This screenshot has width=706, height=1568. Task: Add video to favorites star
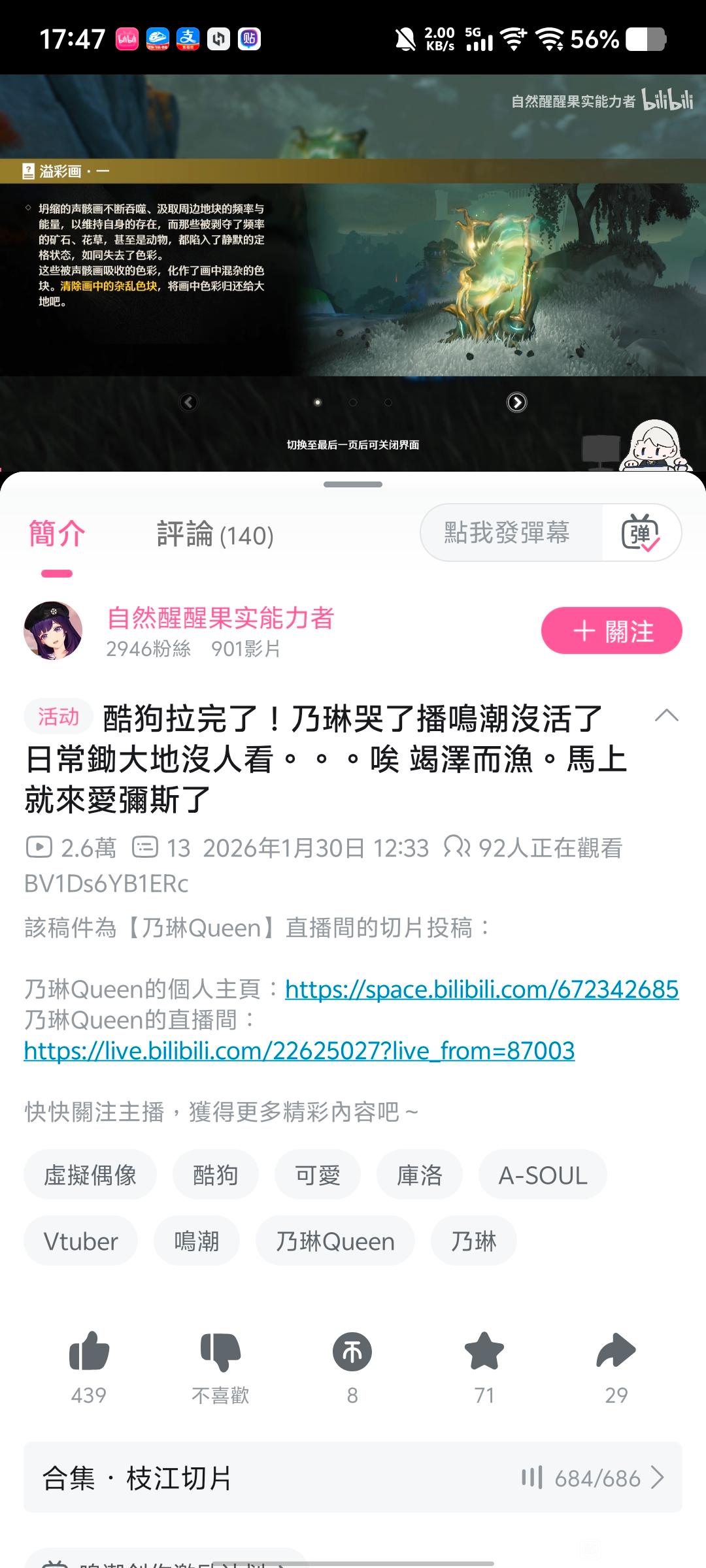[x=484, y=1351]
